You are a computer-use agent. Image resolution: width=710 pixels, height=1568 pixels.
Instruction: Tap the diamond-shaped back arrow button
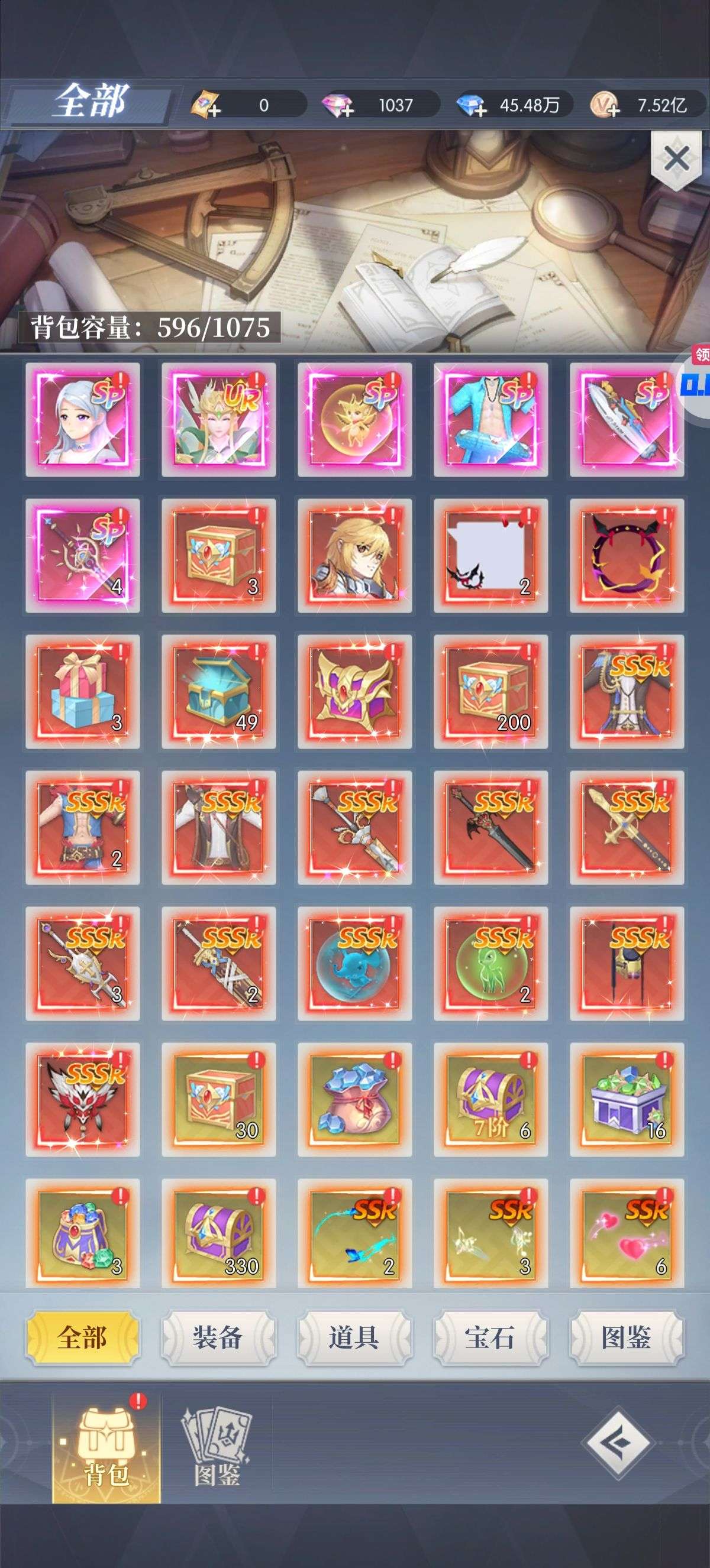[617, 1441]
